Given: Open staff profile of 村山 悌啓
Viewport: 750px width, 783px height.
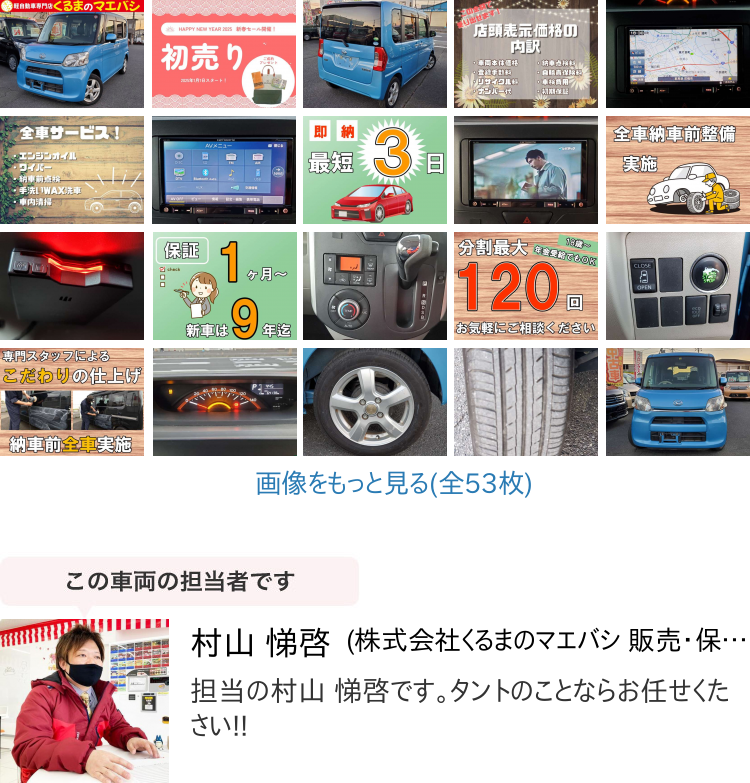Looking at the screenshot, I should [x=260, y=643].
